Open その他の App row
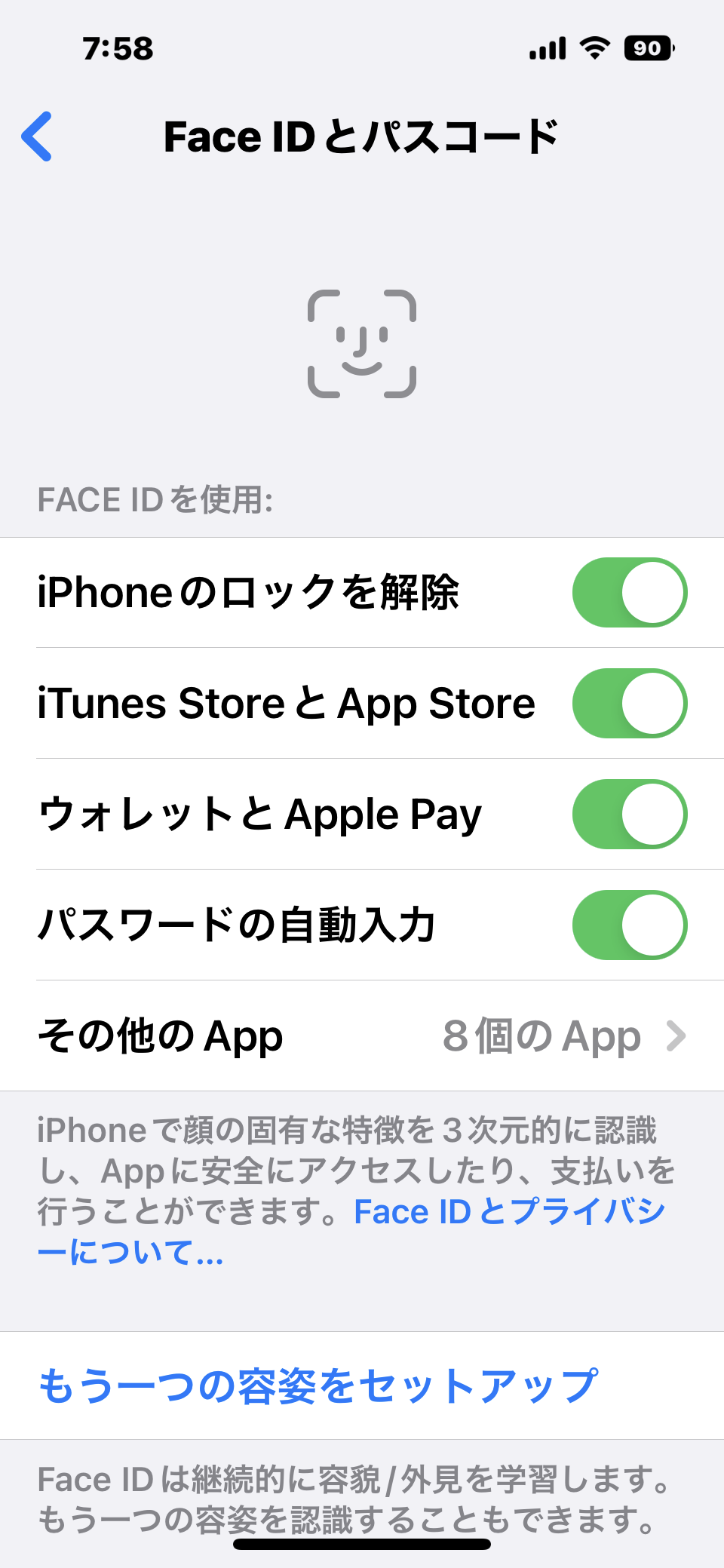724x1568 pixels. tap(362, 1036)
